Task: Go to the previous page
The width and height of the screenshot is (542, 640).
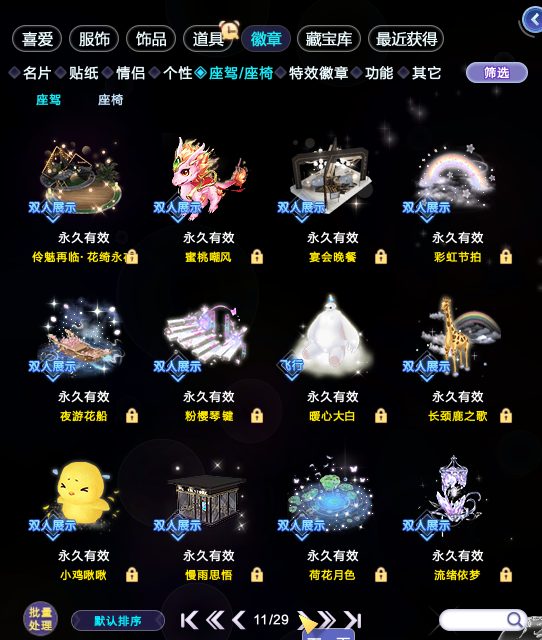Action: pos(238,620)
